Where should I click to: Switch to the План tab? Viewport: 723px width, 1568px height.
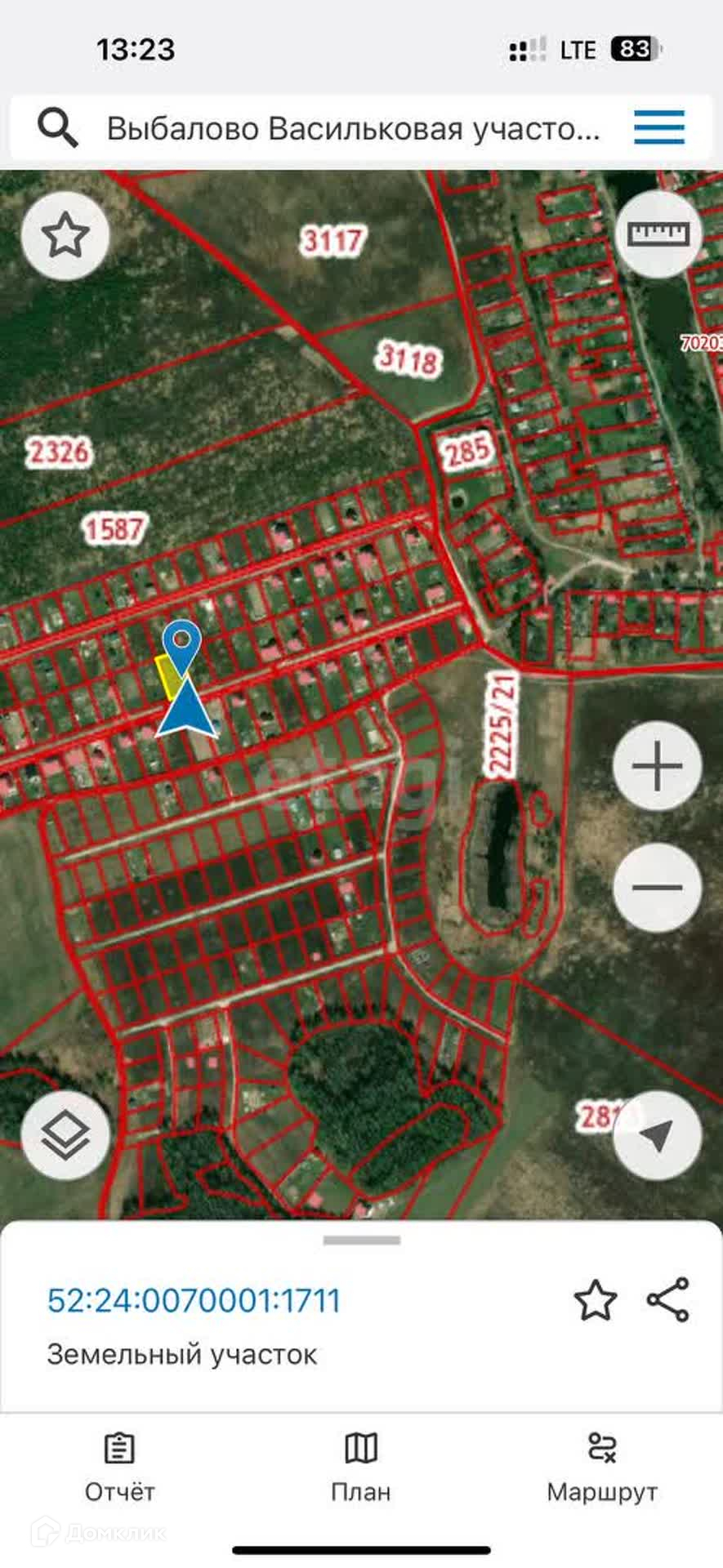[361, 1468]
